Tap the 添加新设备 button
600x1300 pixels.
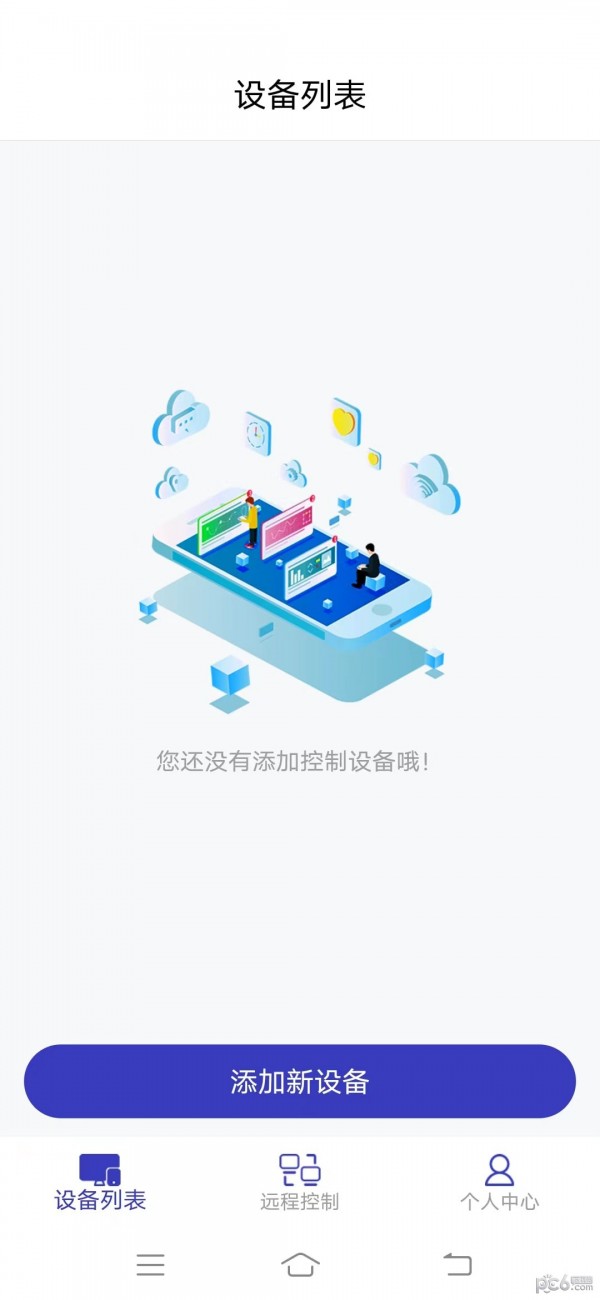coord(300,1081)
